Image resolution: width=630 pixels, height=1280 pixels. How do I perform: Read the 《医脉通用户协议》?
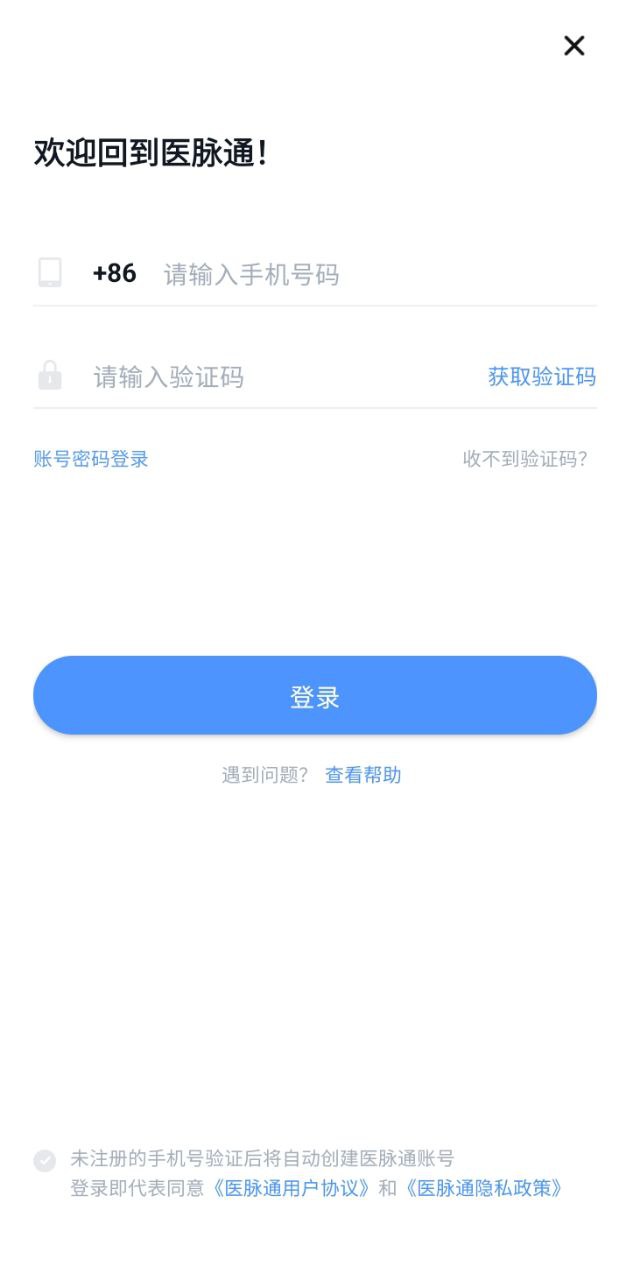[x=291, y=1189]
